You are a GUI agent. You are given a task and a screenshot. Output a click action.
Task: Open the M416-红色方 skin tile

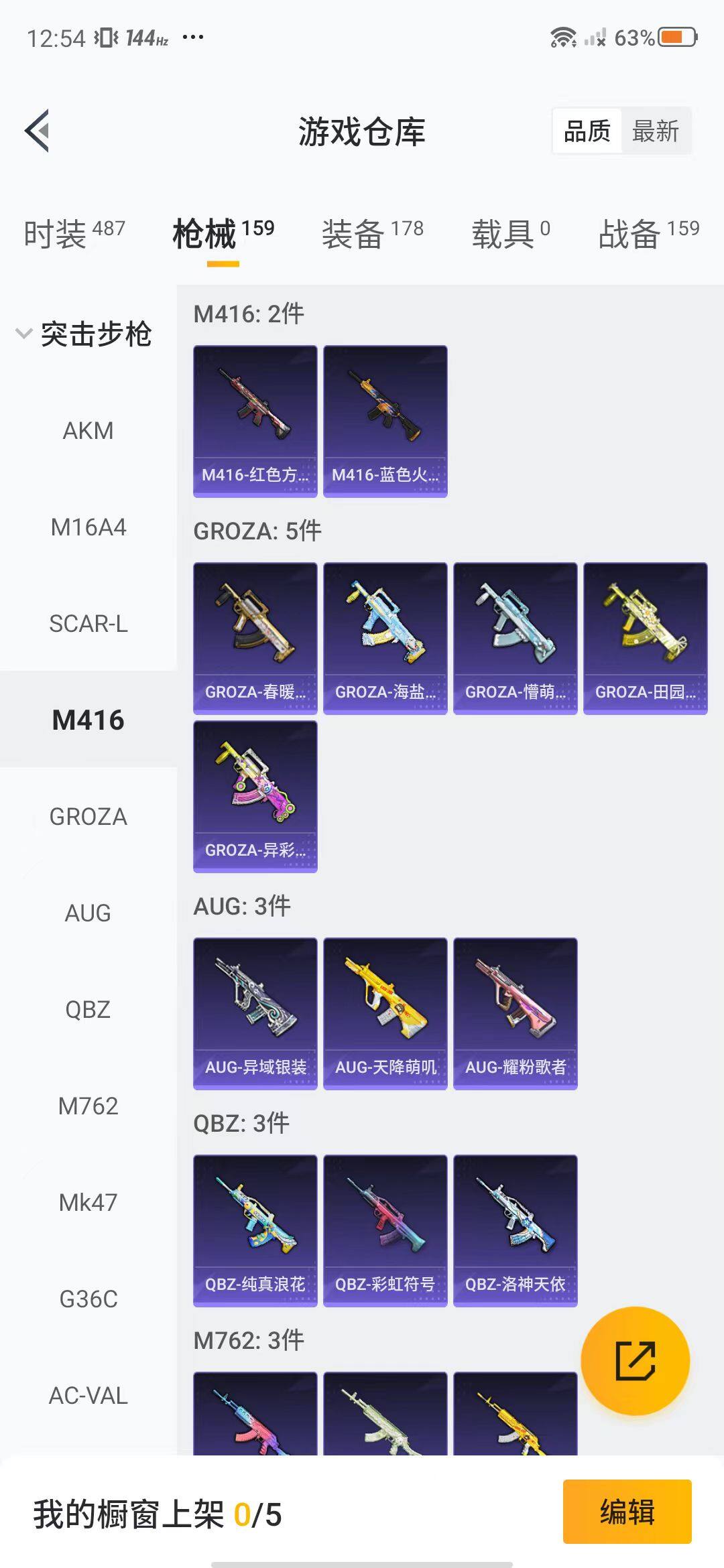click(255, 421)
